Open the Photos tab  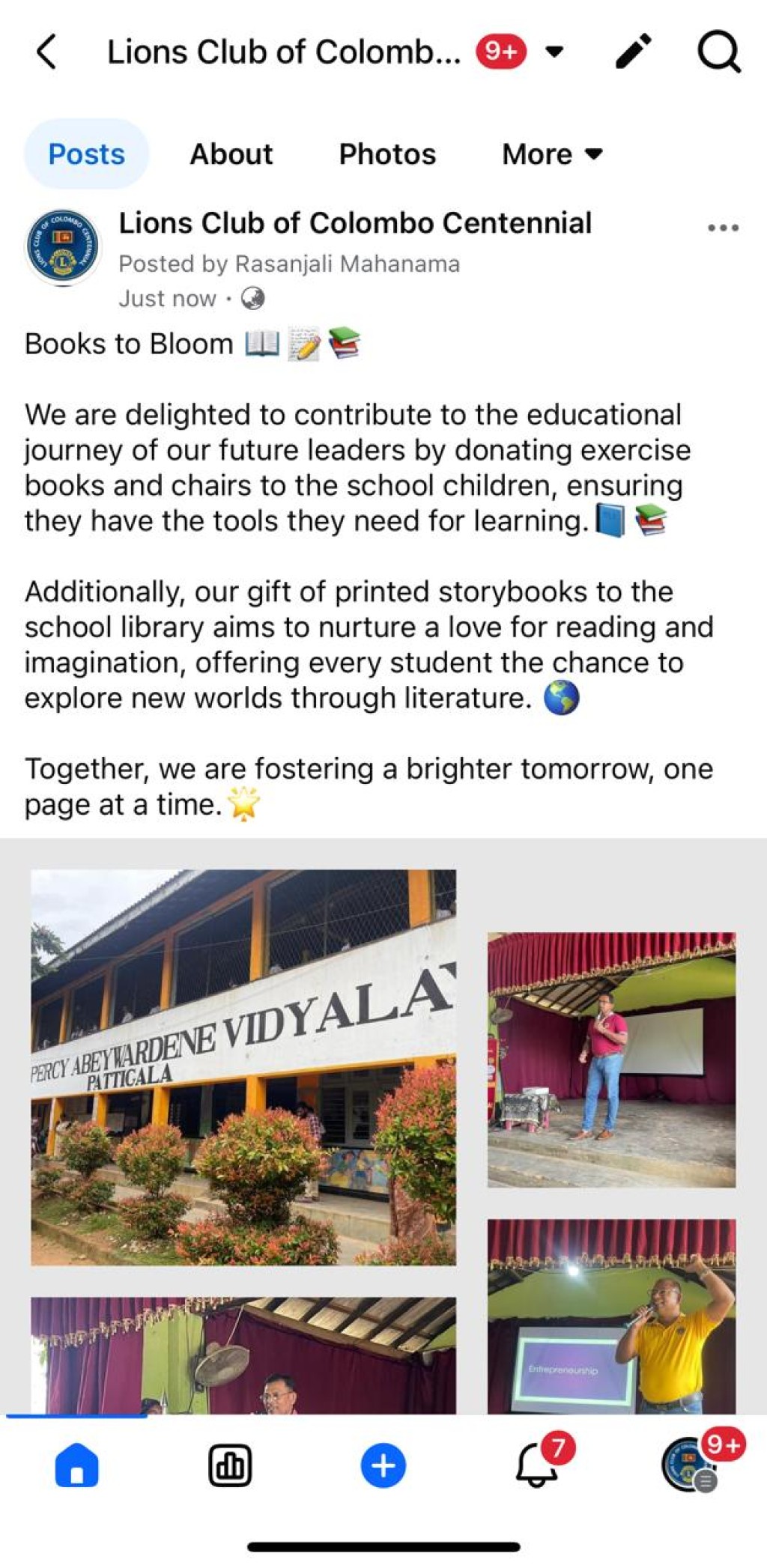(387, 154)
